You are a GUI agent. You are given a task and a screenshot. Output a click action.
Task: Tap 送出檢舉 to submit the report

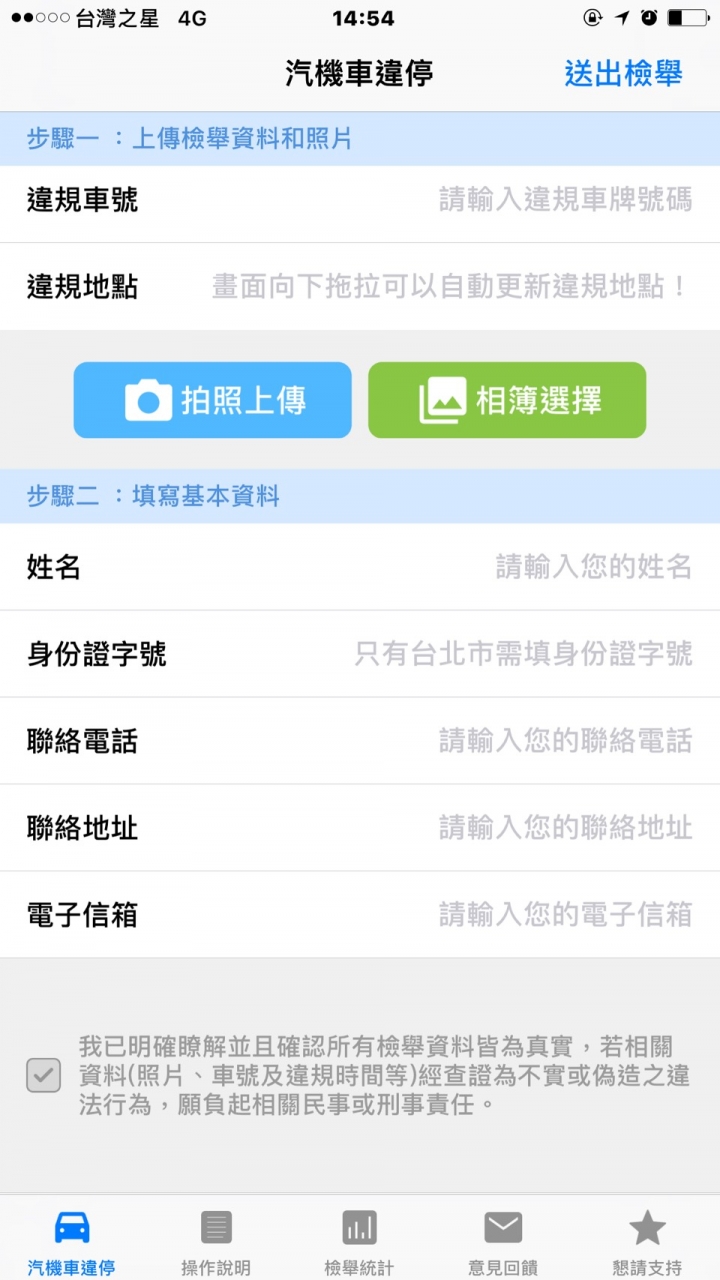pyautogui.click(x=622, y=73)
